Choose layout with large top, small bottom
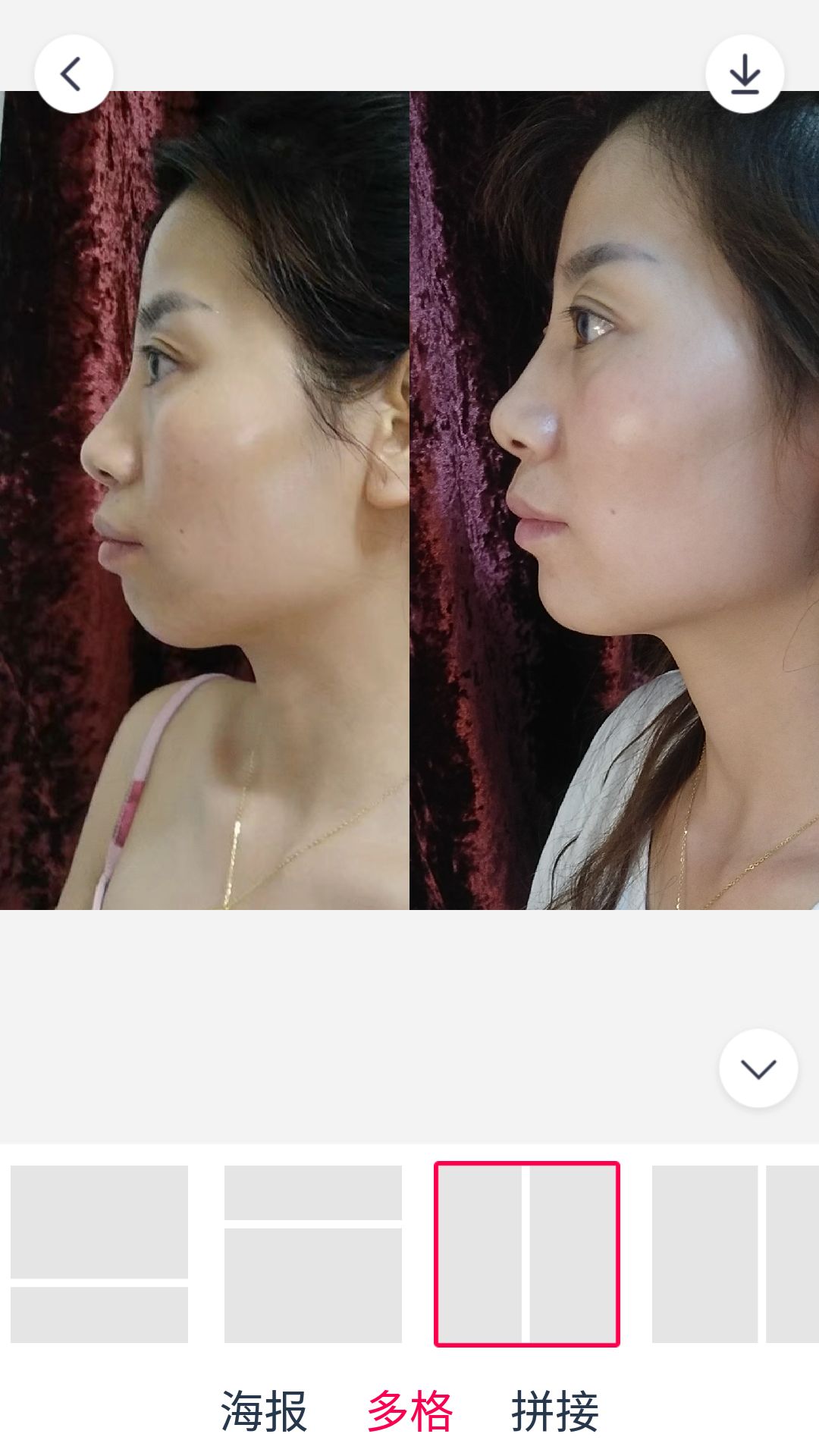This screenshot has width=819, height=1456. [x=99, y=1254]
